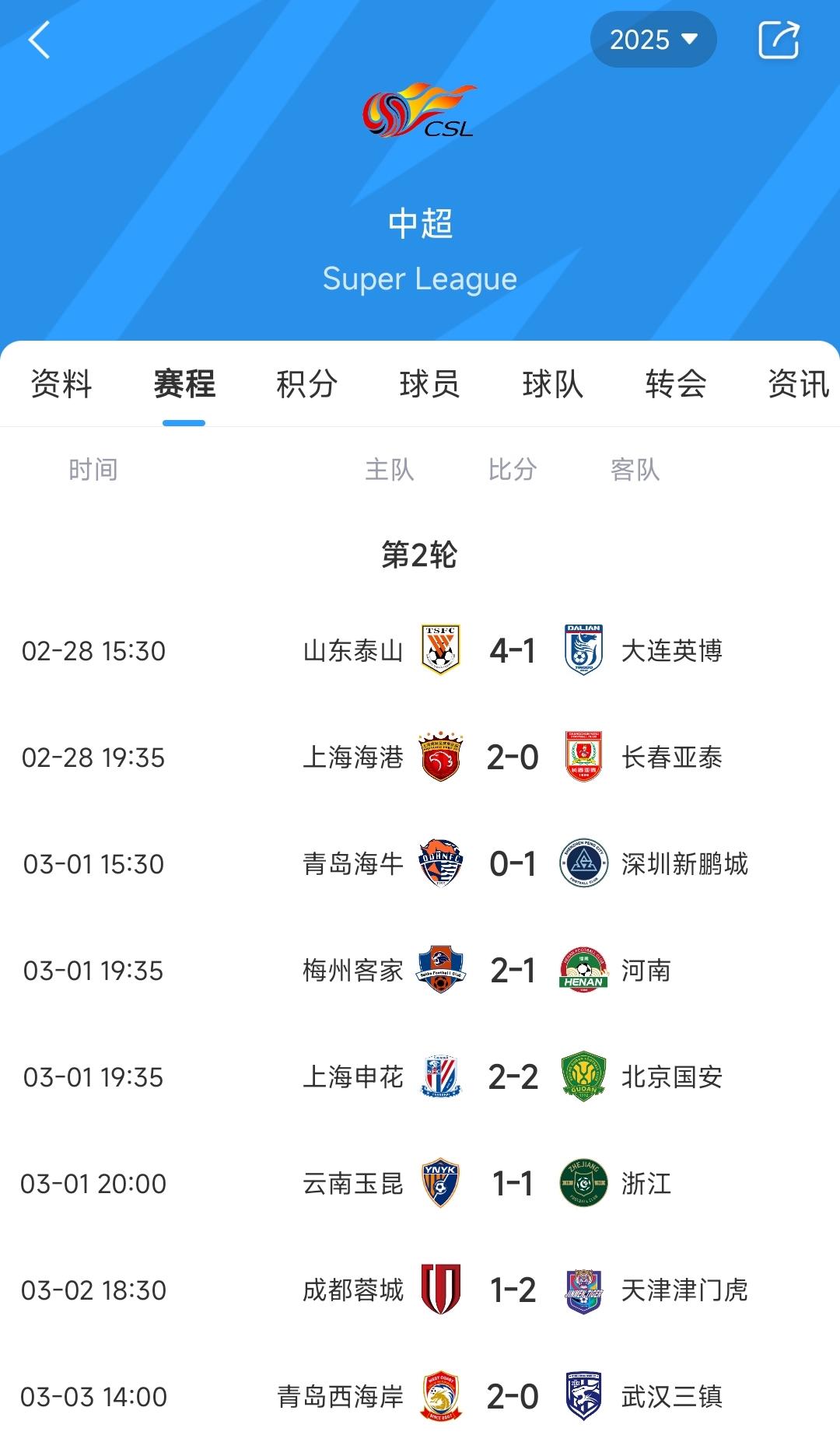
Task: View the 云南玉昆 vs 浙江 match
Action: point(513,1184)
